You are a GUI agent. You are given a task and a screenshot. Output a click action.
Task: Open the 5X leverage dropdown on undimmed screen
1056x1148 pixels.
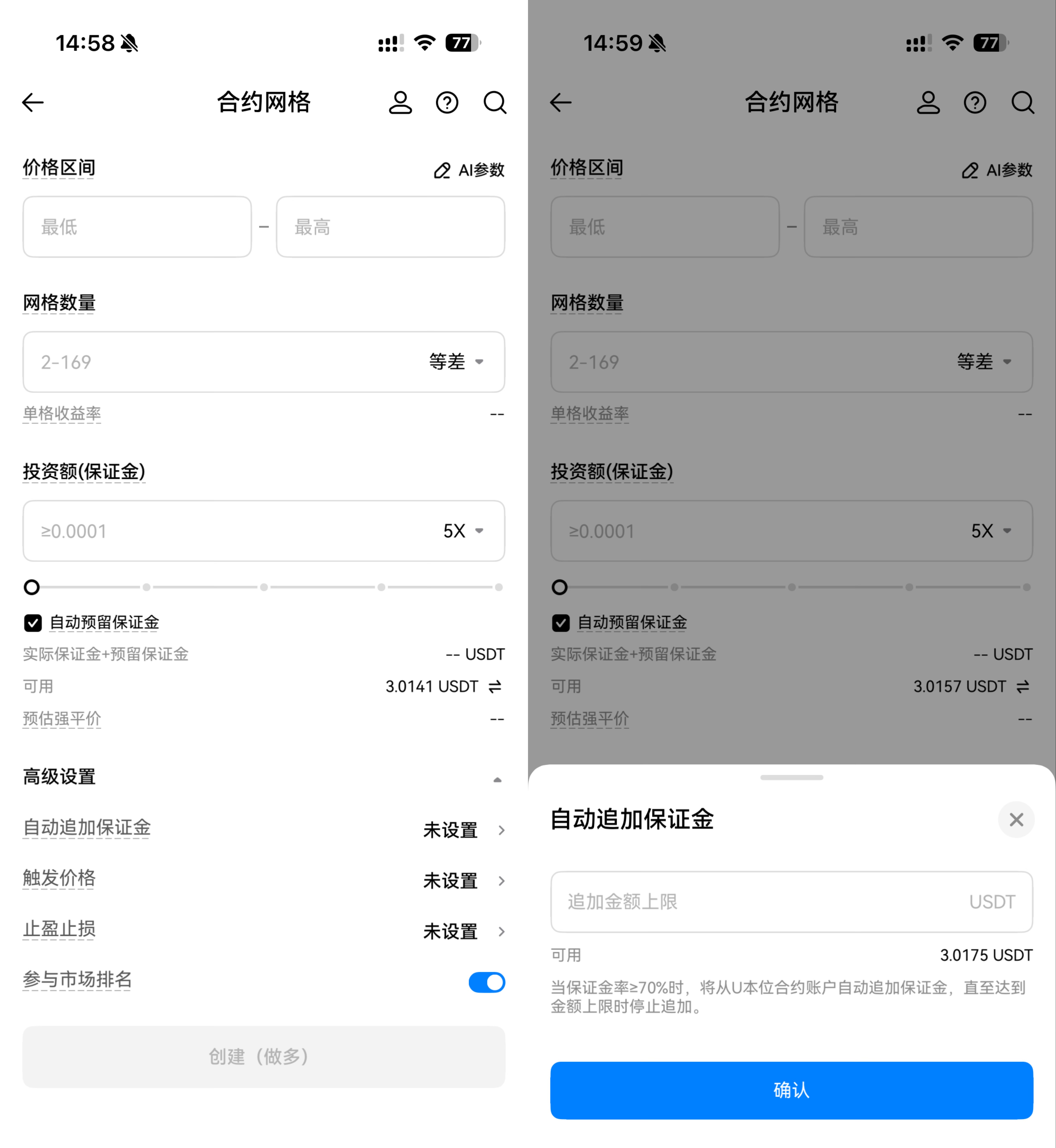click(x=464, y=531)
